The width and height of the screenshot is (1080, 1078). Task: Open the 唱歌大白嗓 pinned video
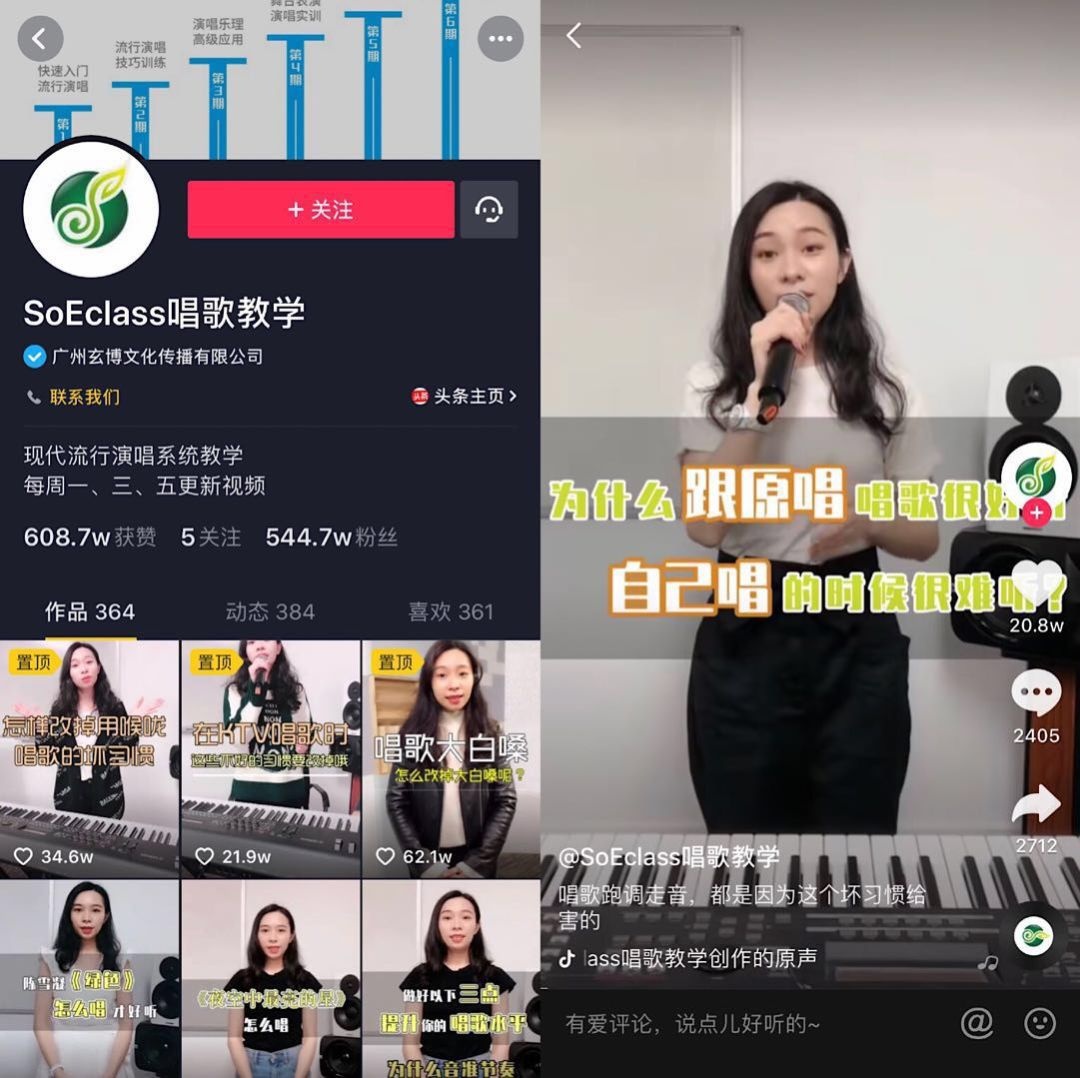(450, 758)
